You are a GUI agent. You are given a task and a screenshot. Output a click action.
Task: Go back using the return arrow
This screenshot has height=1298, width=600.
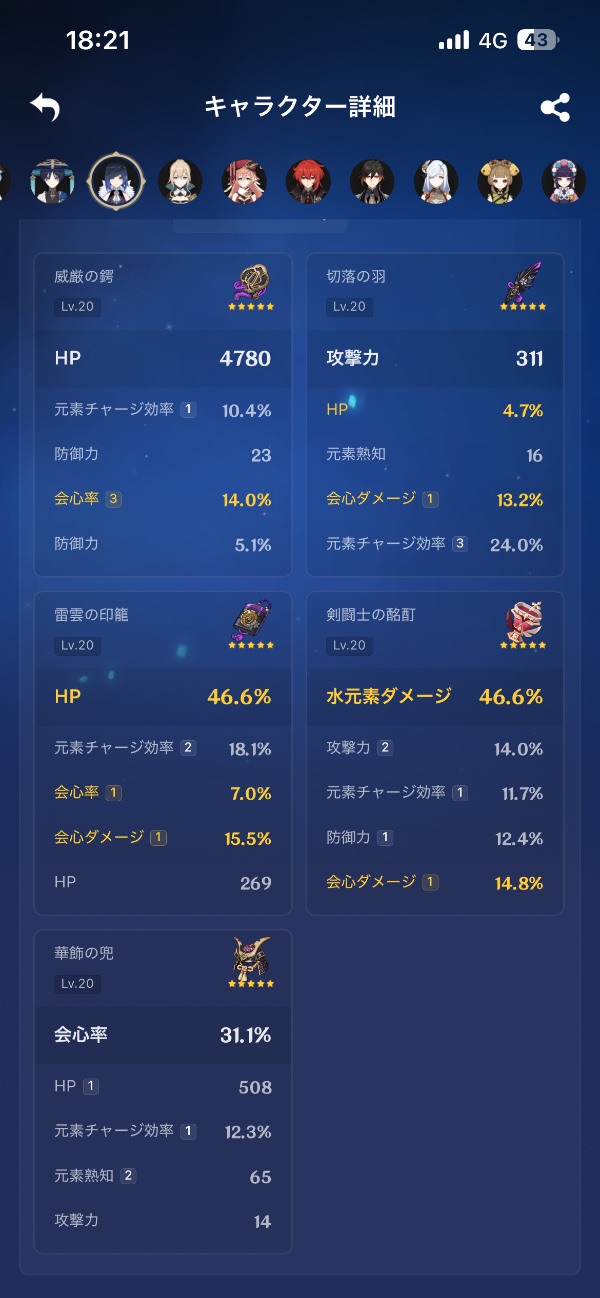pos(45,107)
